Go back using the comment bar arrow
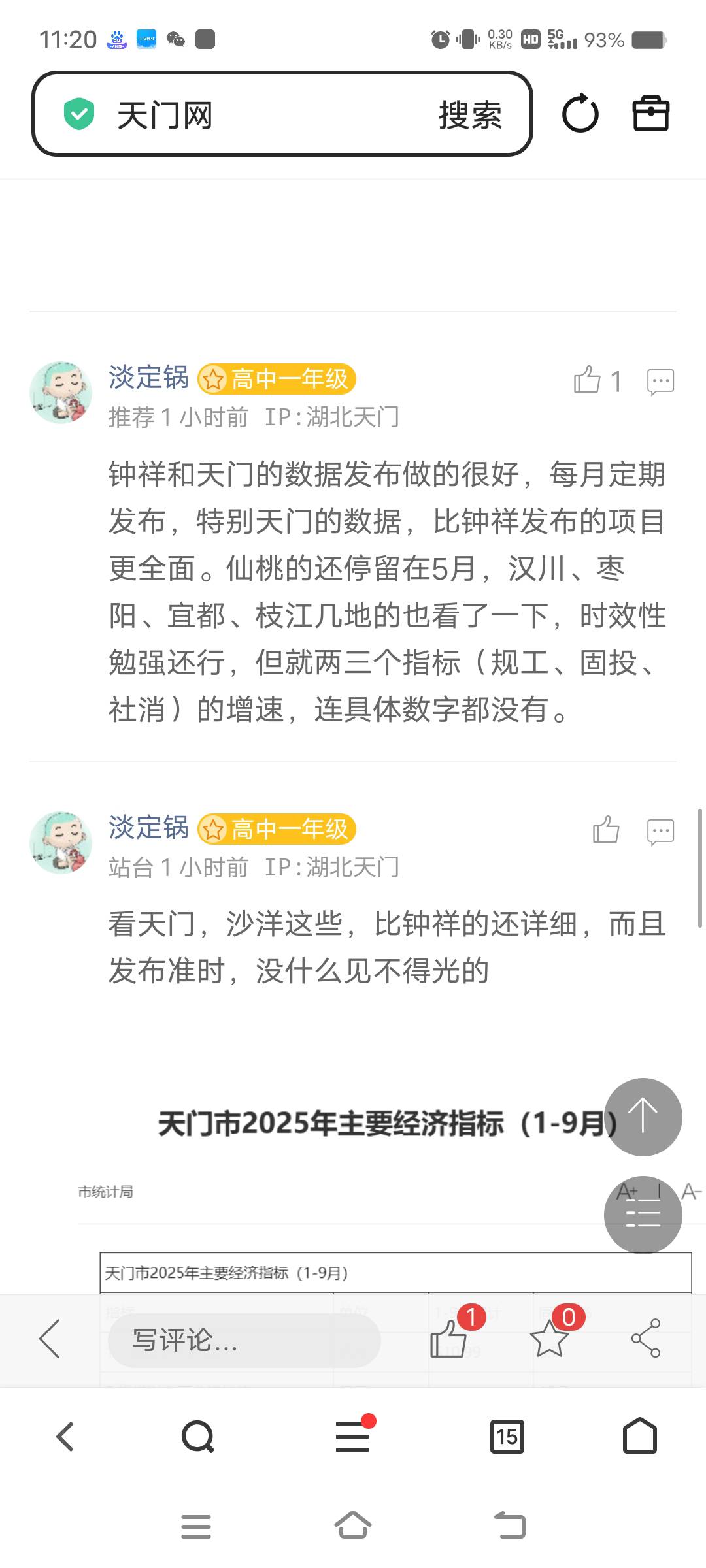706x1568 pixels. (50, 1339)
